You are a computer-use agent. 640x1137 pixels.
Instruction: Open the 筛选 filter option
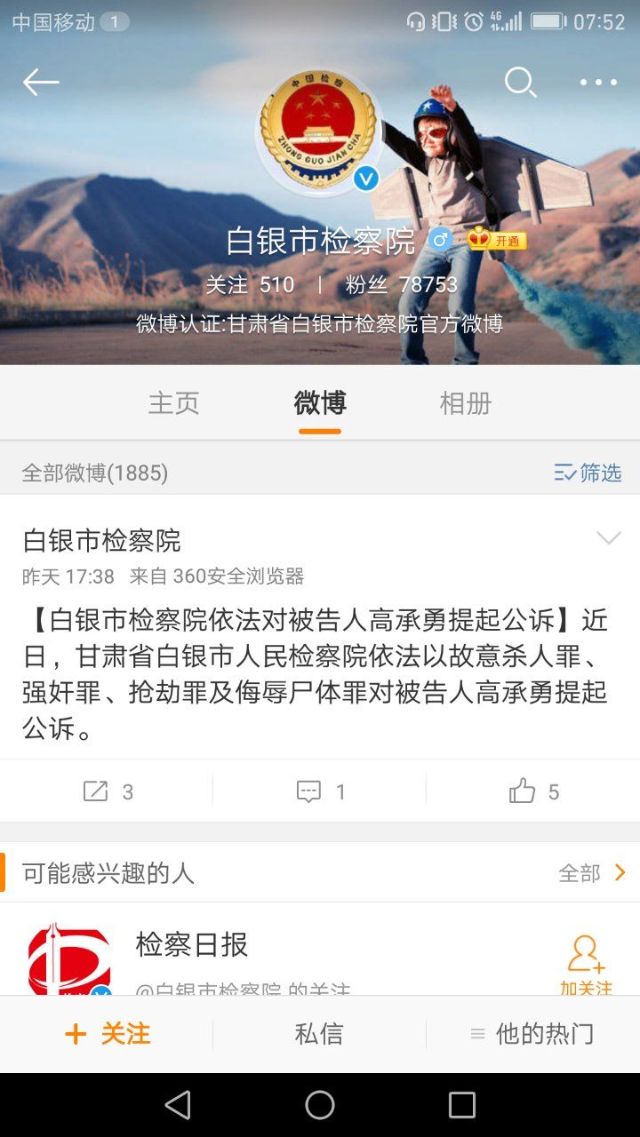point(588,472)
